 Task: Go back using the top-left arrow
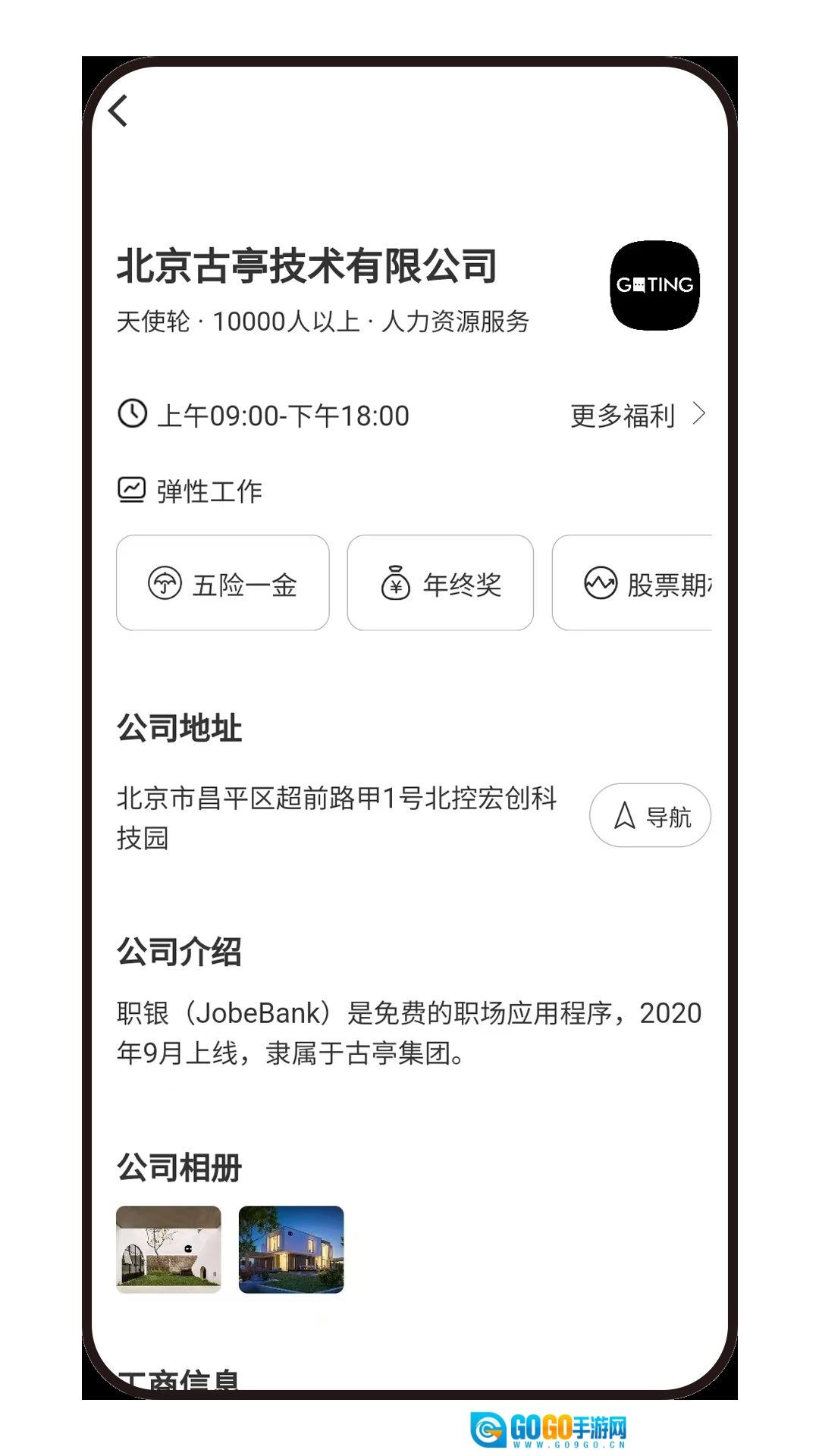click(x=118, y=111)
